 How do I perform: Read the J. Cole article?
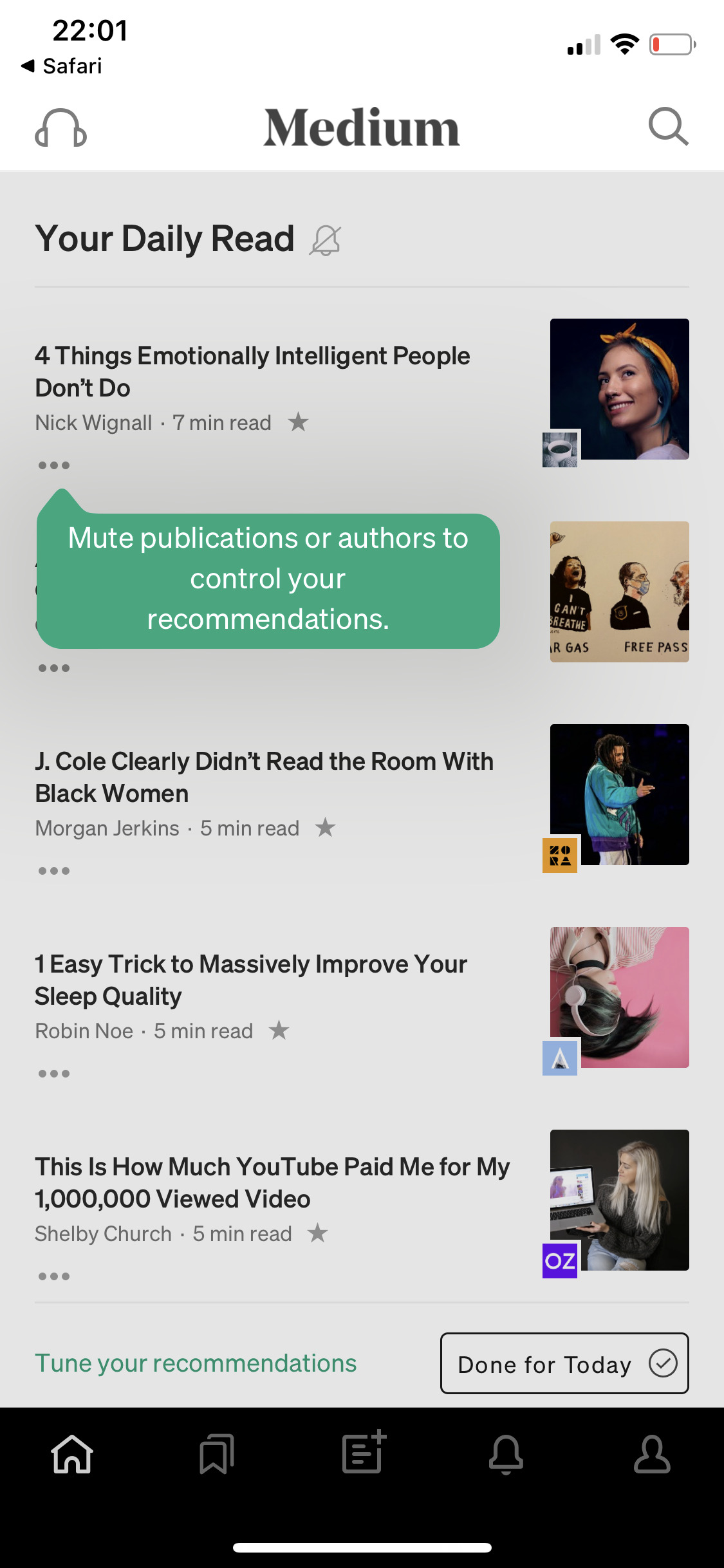coord(264,777)
